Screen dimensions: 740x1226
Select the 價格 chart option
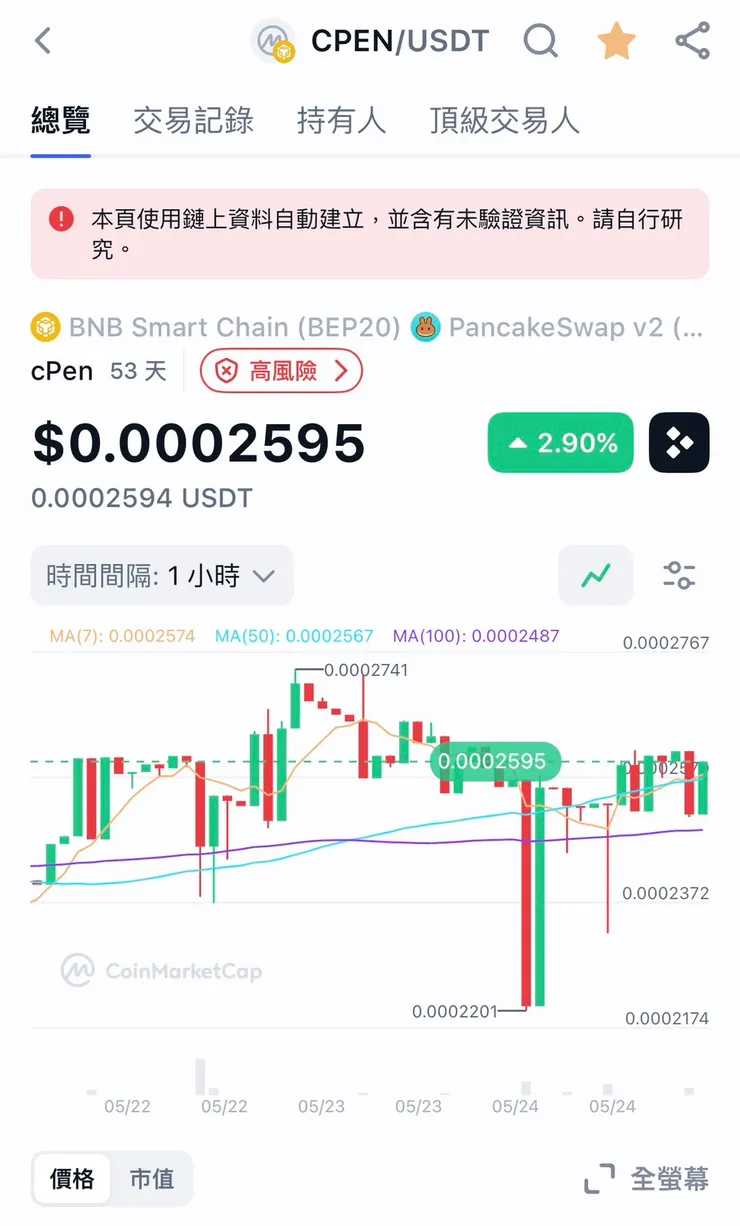[x=72, y=1179]
